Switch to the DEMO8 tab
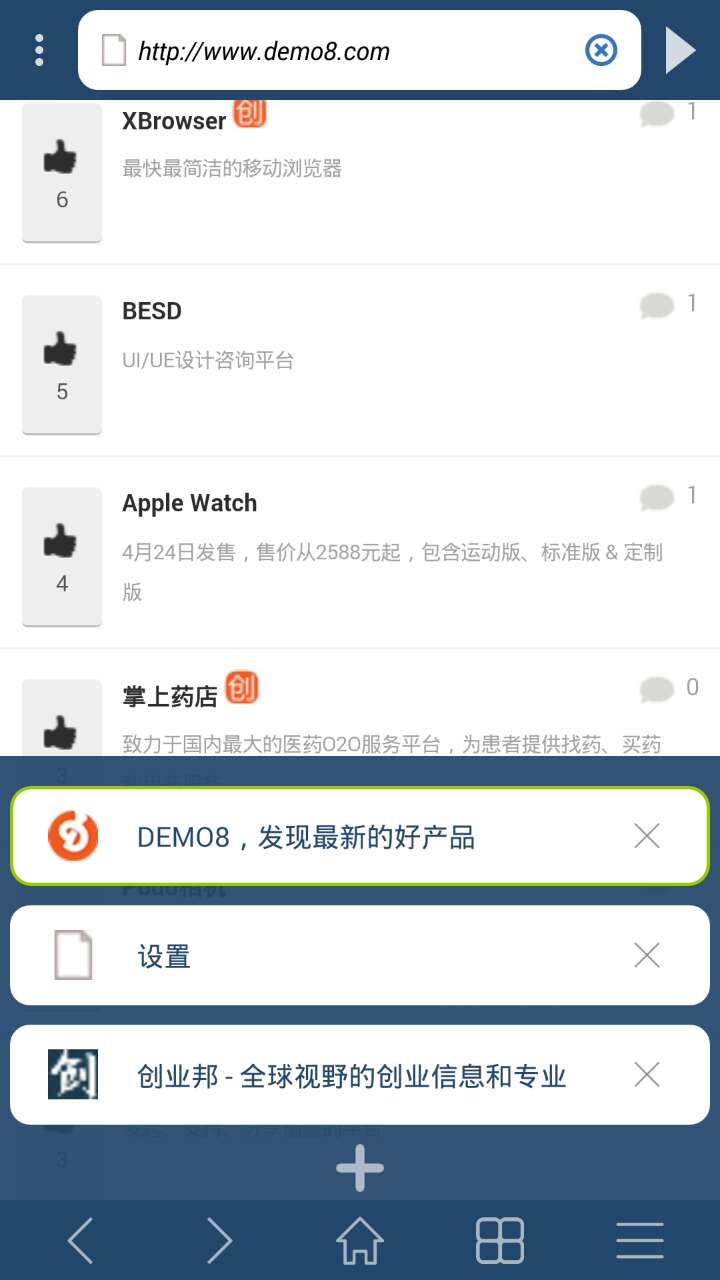This screenshot has width=720, height=1280. pos(360,836)
